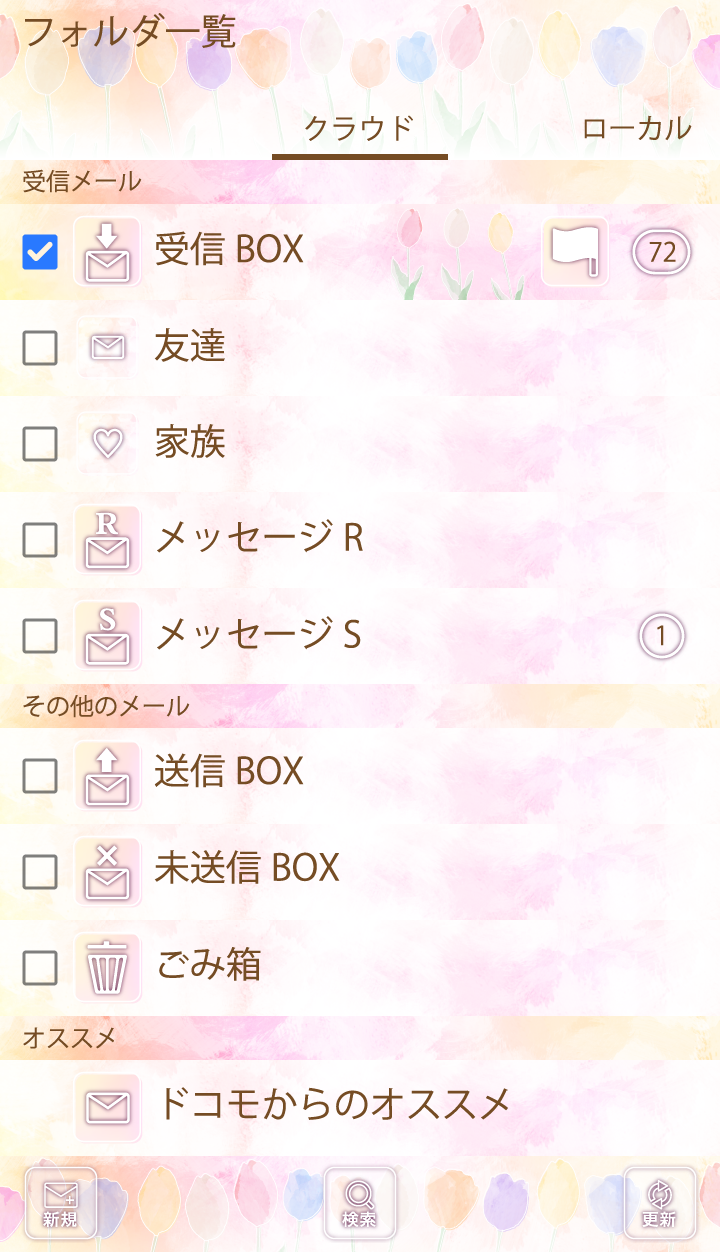Switch to the ローカル tab
This screenshot has height=1252, width=720.
coord(636,128)
